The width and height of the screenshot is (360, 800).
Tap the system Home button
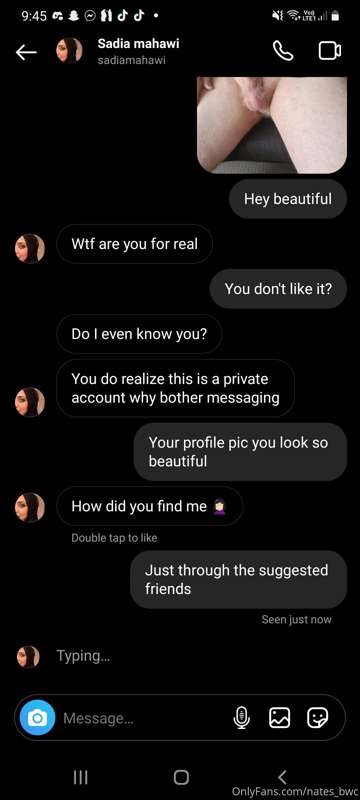(181, 777)
